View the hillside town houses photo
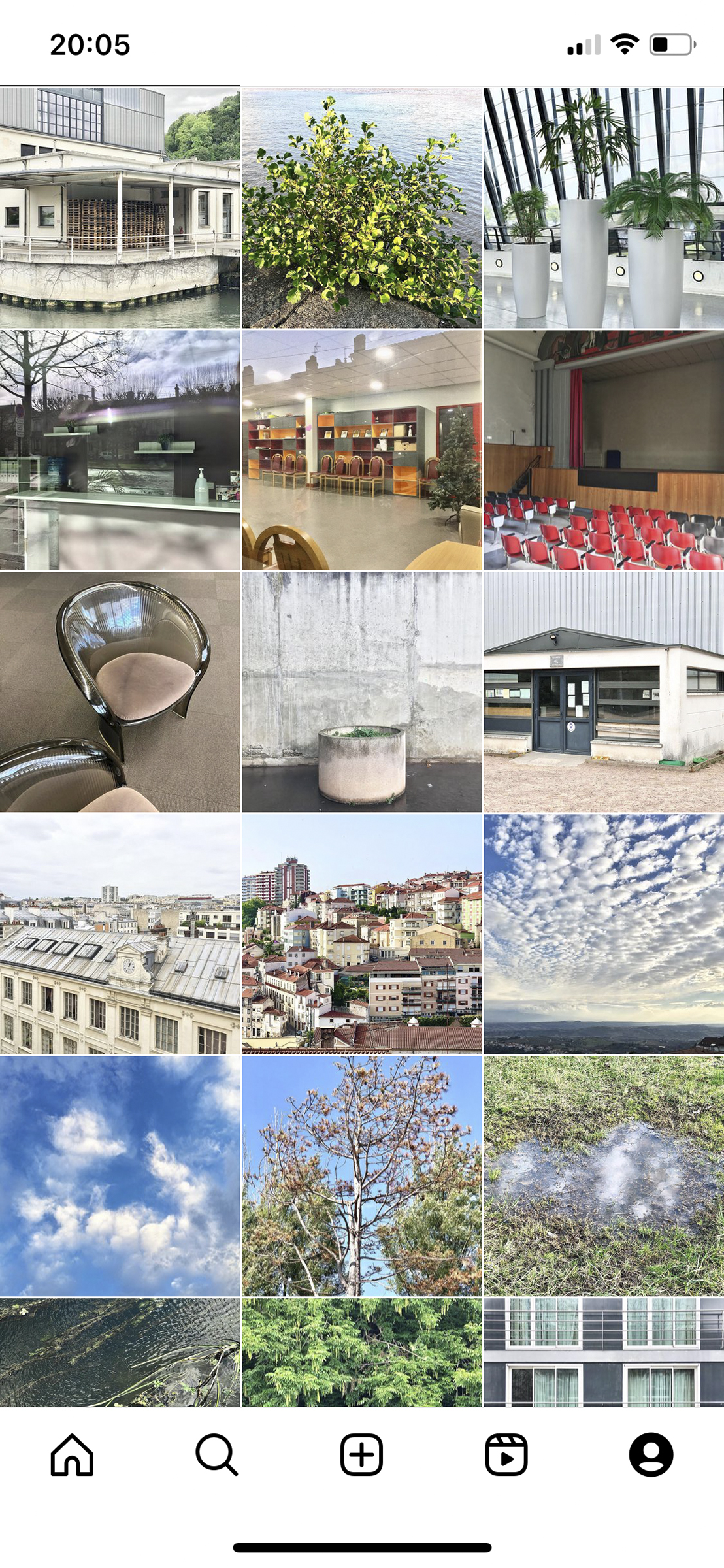This screenshot has height=1568, width=724. click(361, 934)
